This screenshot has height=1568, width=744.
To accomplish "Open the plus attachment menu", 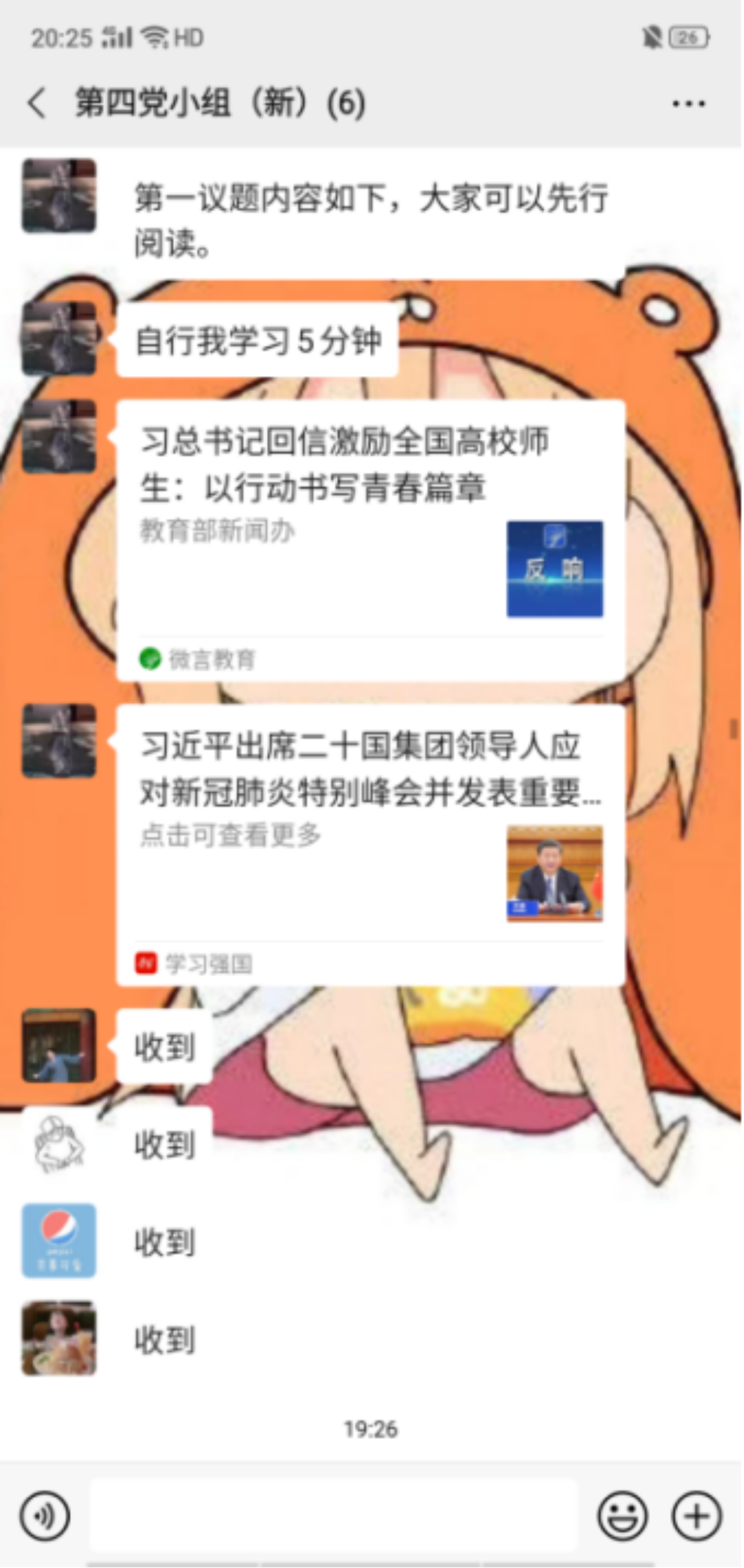I will [x=696, y=1515].
